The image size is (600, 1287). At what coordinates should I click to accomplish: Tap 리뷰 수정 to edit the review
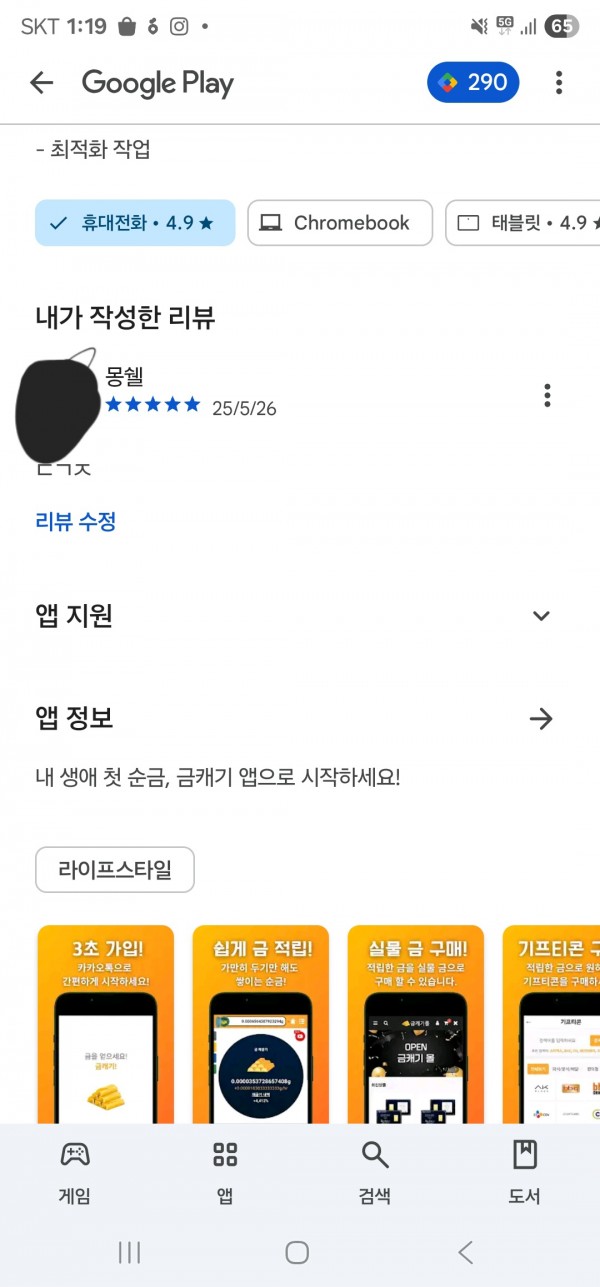(76, 521)
